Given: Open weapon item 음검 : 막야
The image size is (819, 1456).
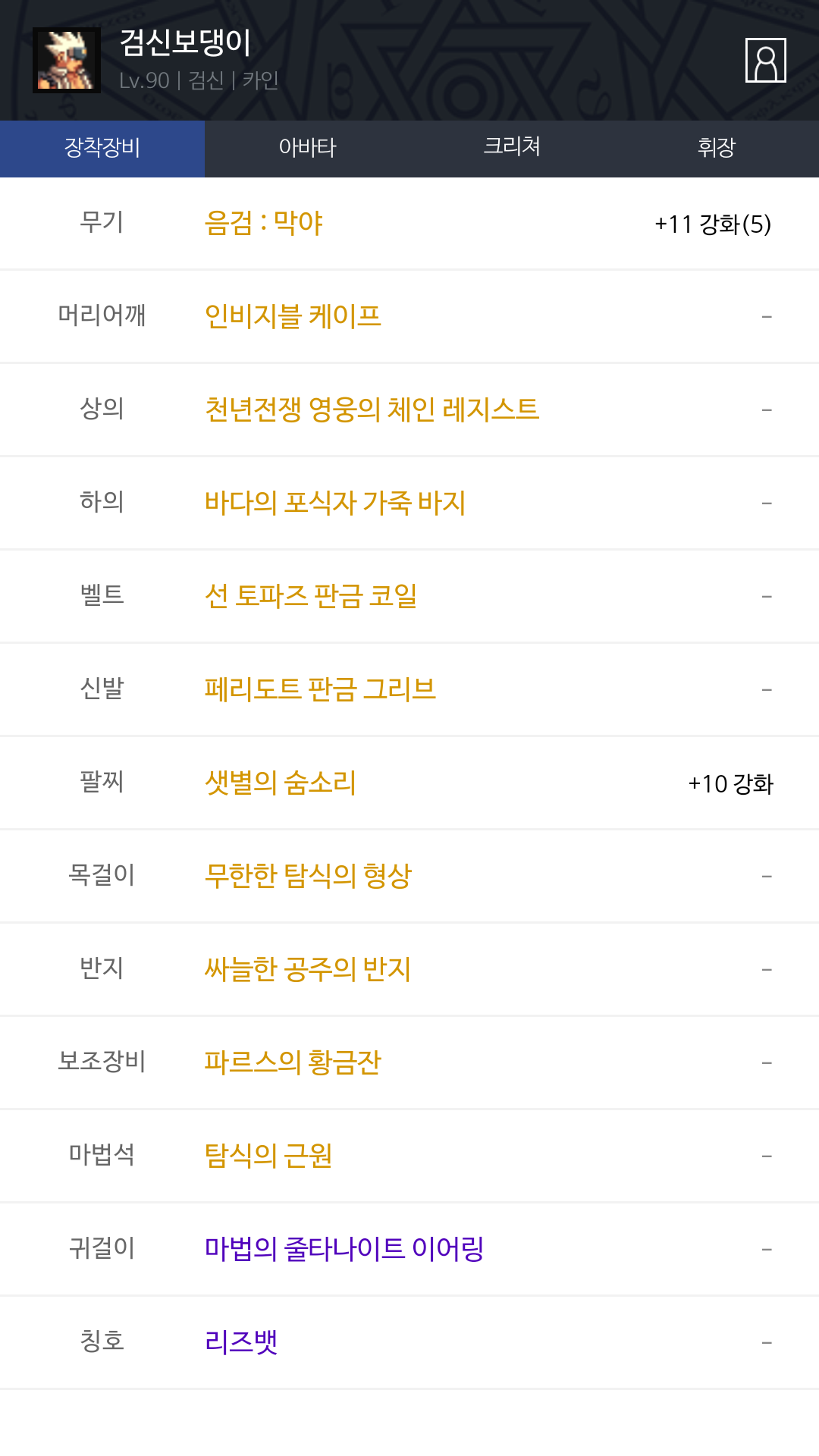Looking at the screenshot, I should click(x=264, y=224).
